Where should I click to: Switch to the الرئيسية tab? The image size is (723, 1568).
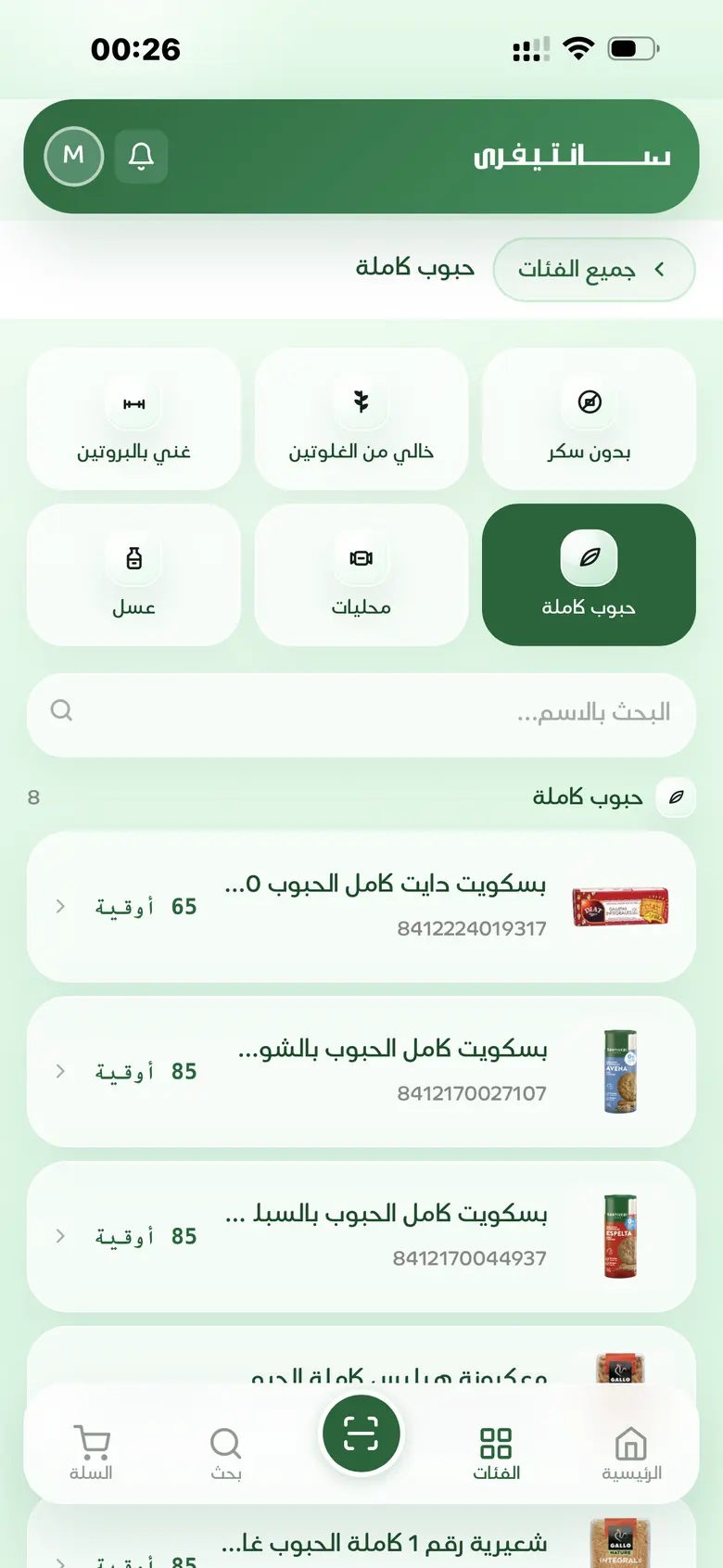[631, 1454]
